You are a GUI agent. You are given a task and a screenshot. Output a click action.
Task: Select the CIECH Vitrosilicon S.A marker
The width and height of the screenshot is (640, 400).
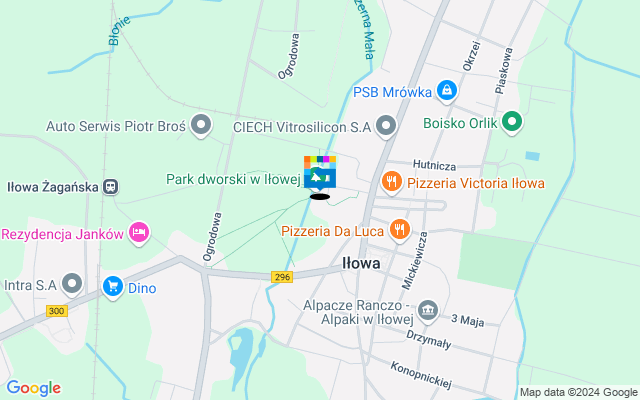(385, 127)
